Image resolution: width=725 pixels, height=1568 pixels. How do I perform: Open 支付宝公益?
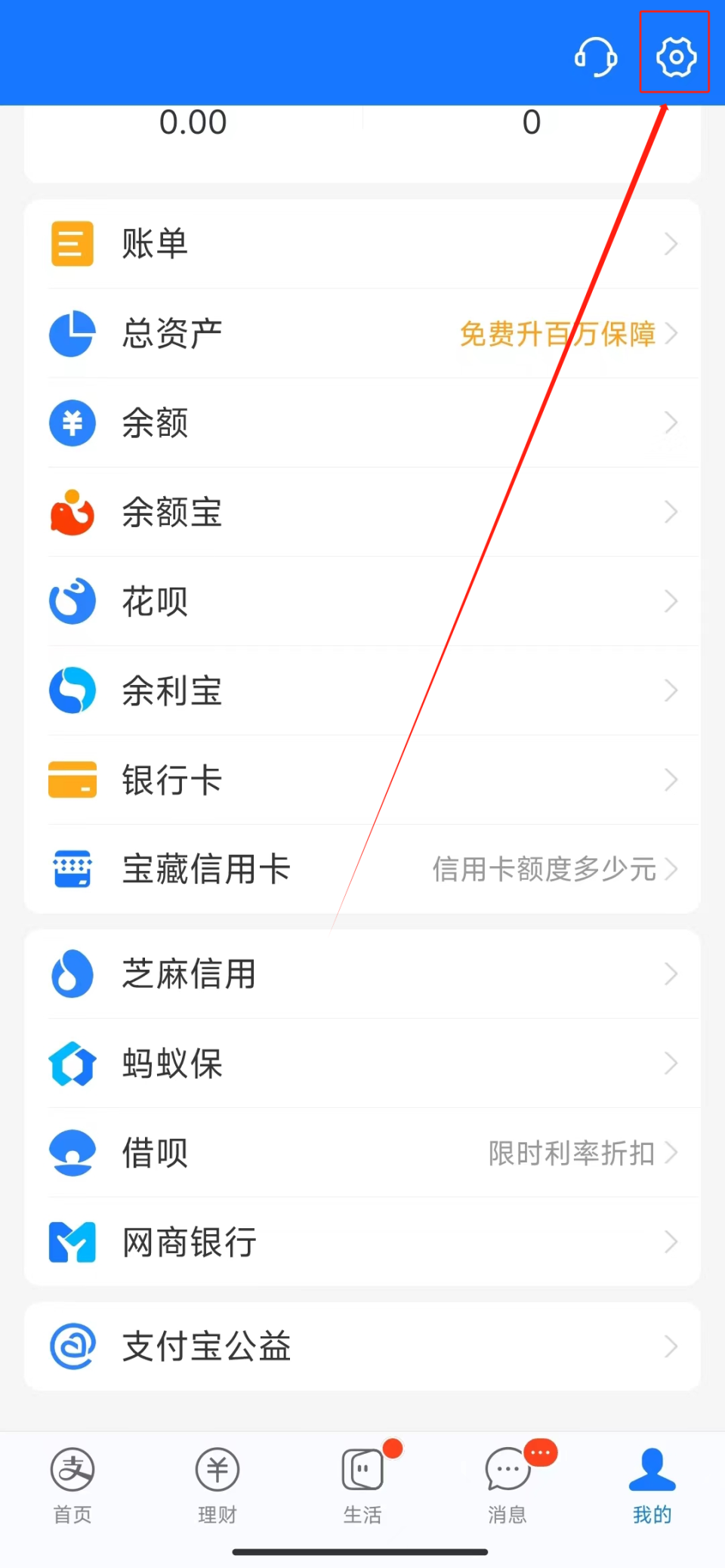(362, 1346)
